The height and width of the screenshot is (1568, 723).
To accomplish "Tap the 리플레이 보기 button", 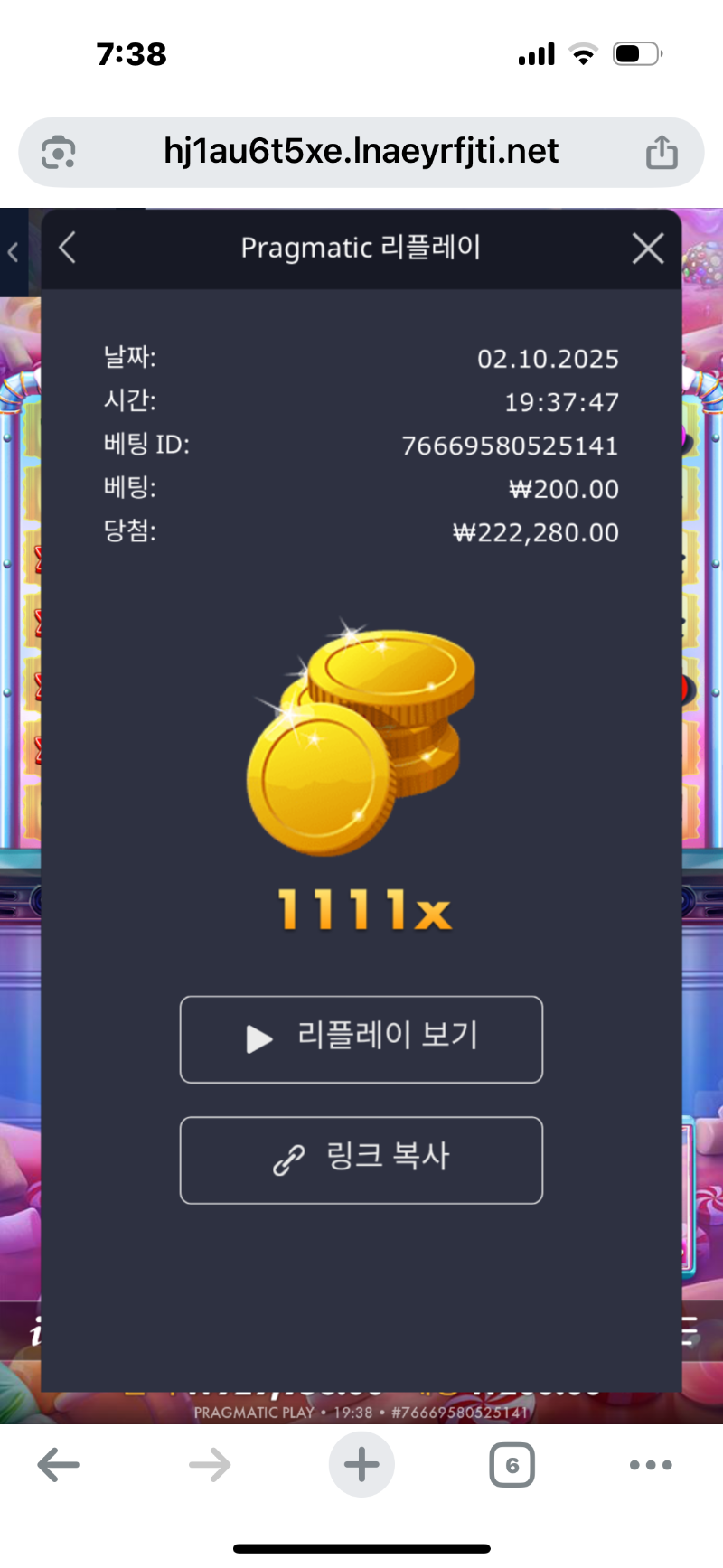I will (x=361, y=1039).
